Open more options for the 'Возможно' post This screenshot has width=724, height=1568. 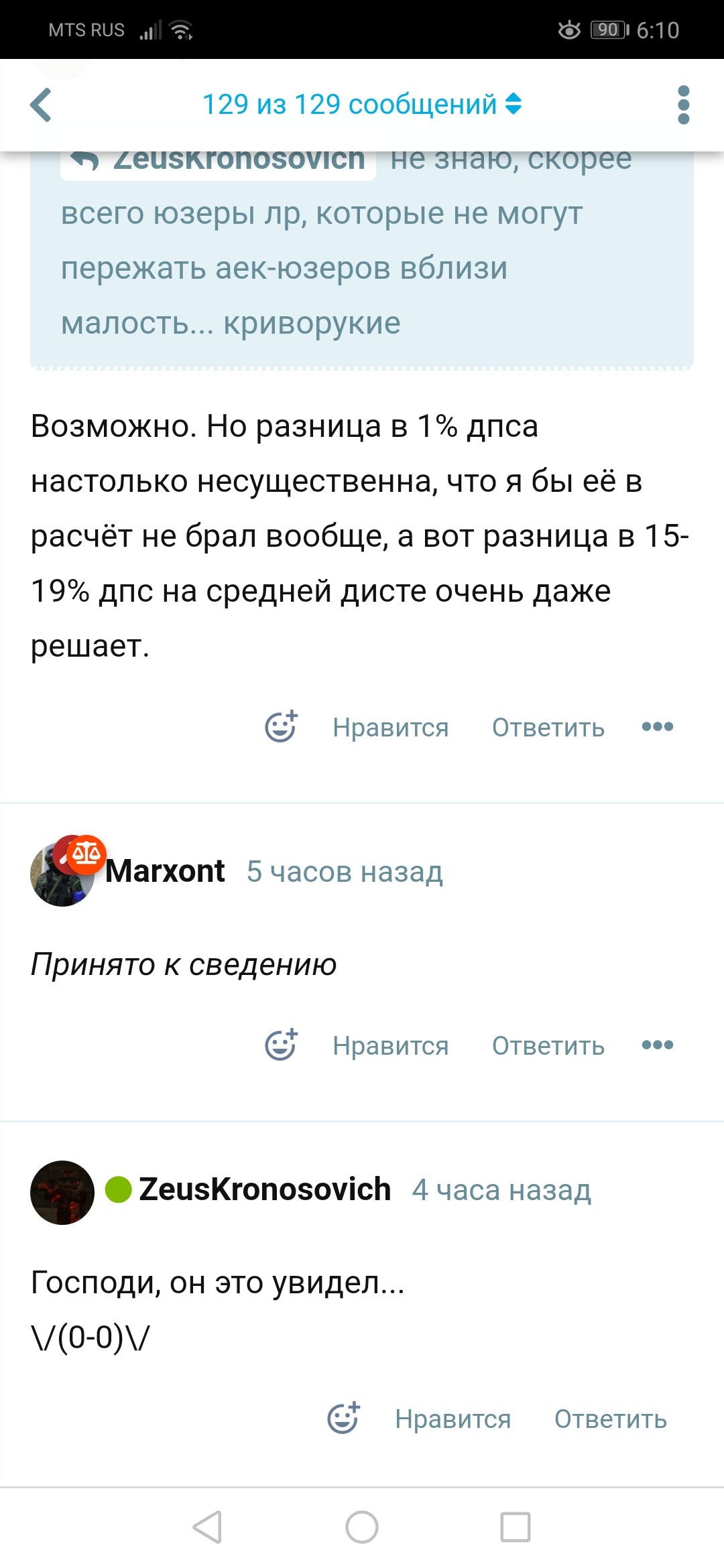click(657, 726)
